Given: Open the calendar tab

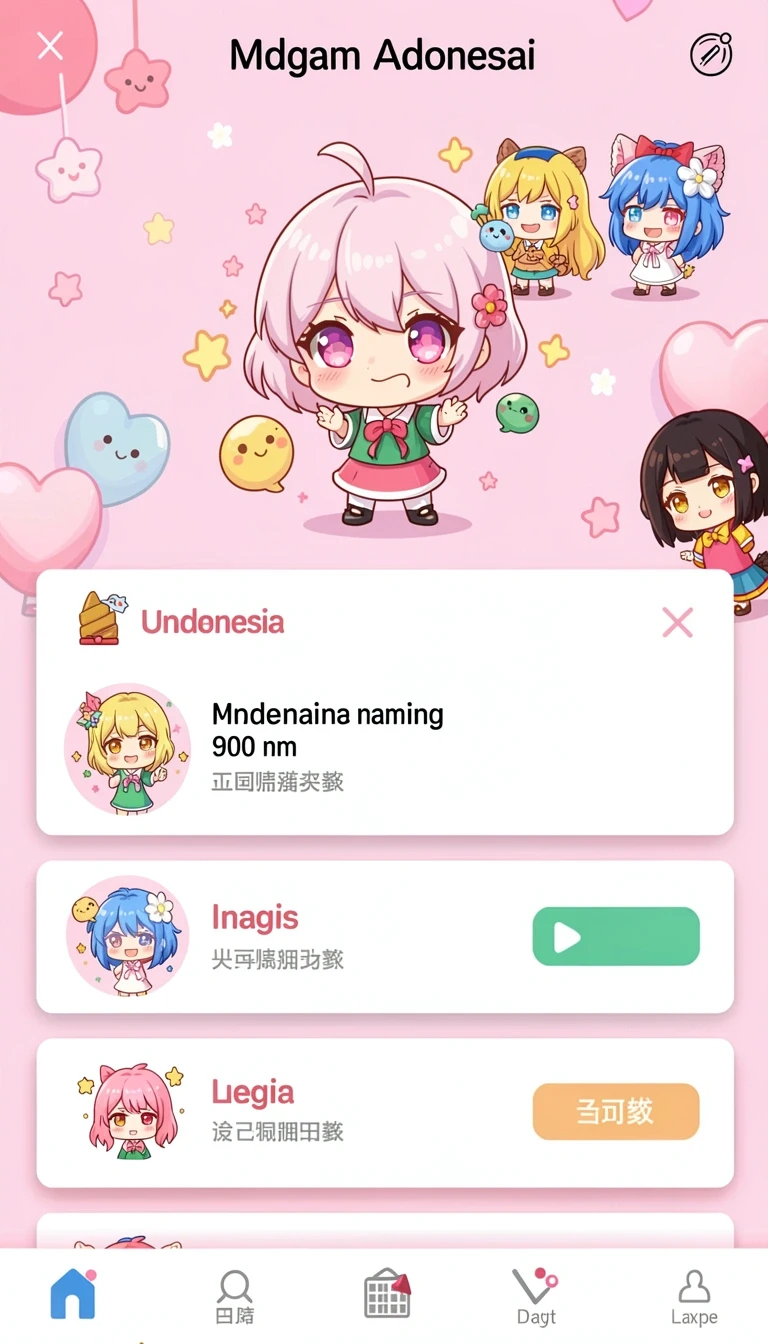Looking at the screenshot, I should pos(387,1295).
